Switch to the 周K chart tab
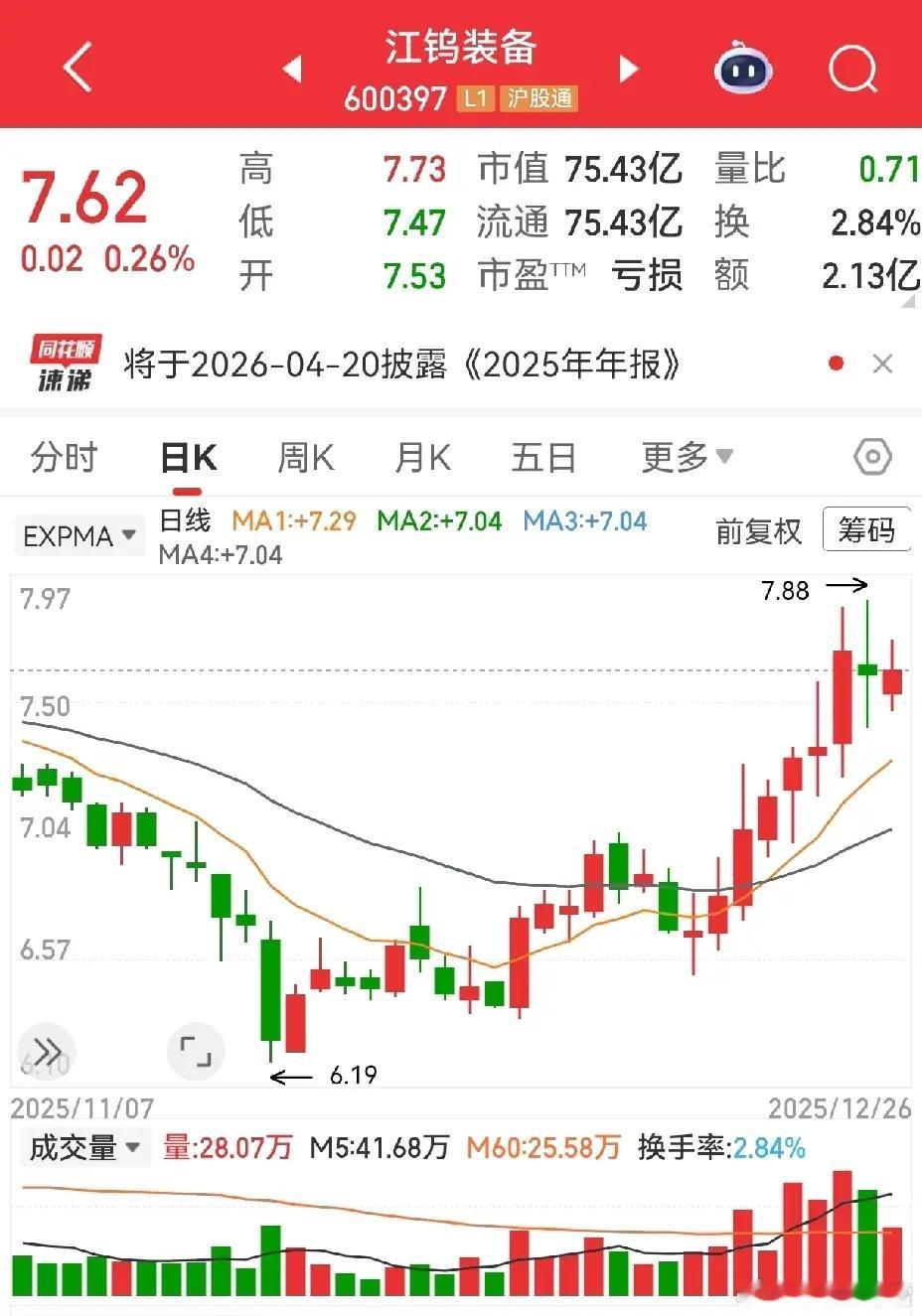Viewport: 922px width, 1316px height. pos(305,458)
